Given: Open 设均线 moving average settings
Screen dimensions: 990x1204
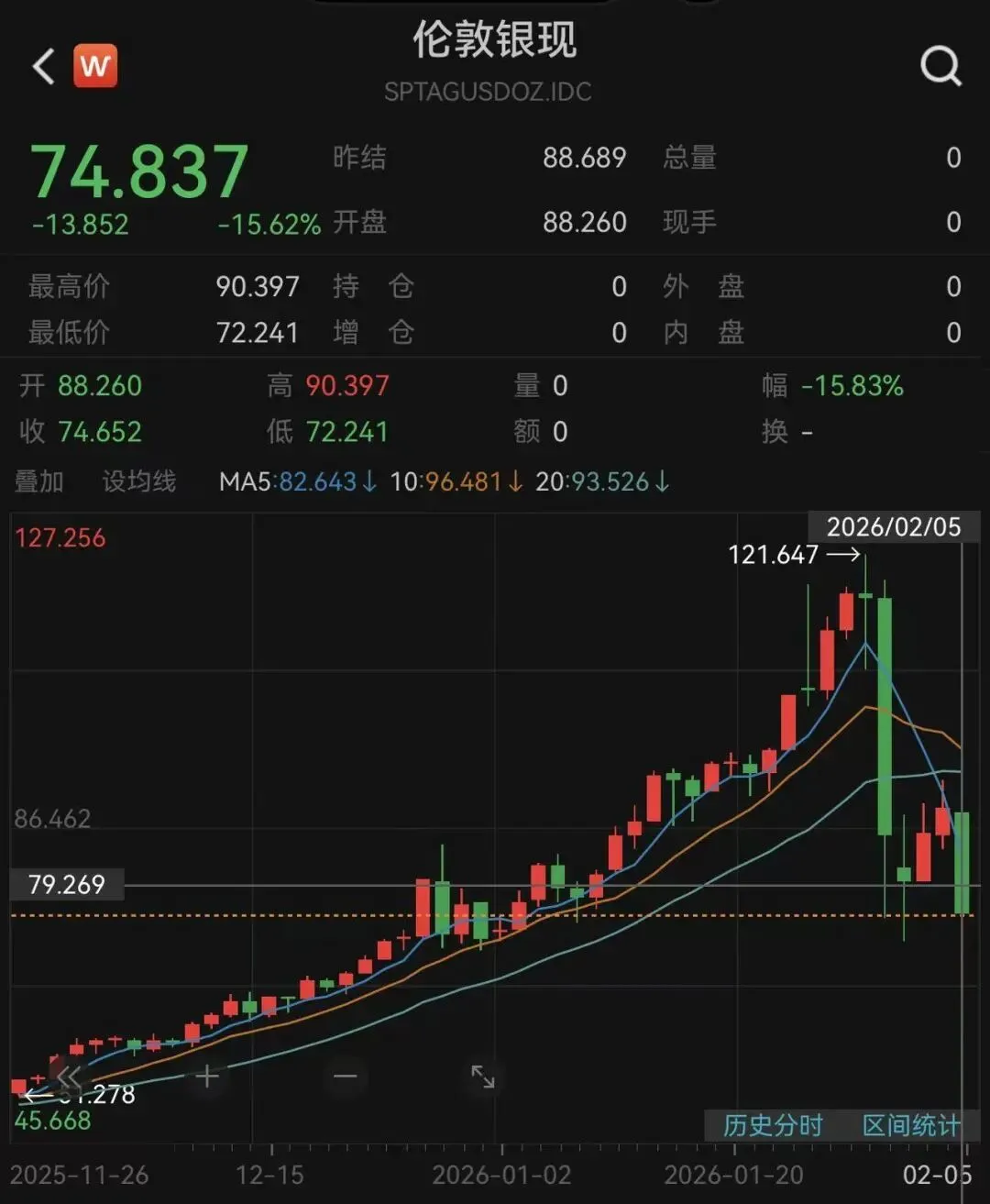Looking at the screenshot, I should point(138,481).
